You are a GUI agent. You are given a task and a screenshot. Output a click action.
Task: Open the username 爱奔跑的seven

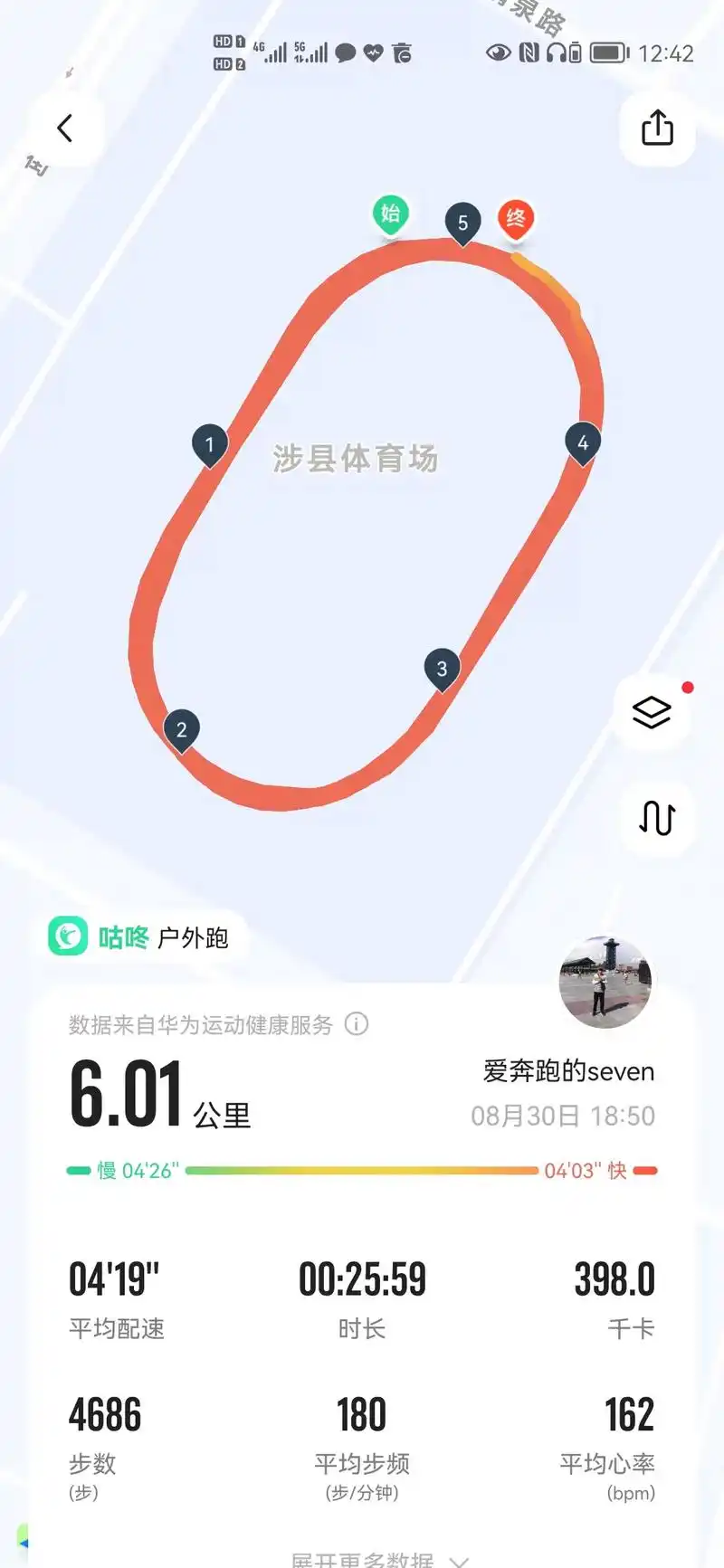tap(568, 1071)
